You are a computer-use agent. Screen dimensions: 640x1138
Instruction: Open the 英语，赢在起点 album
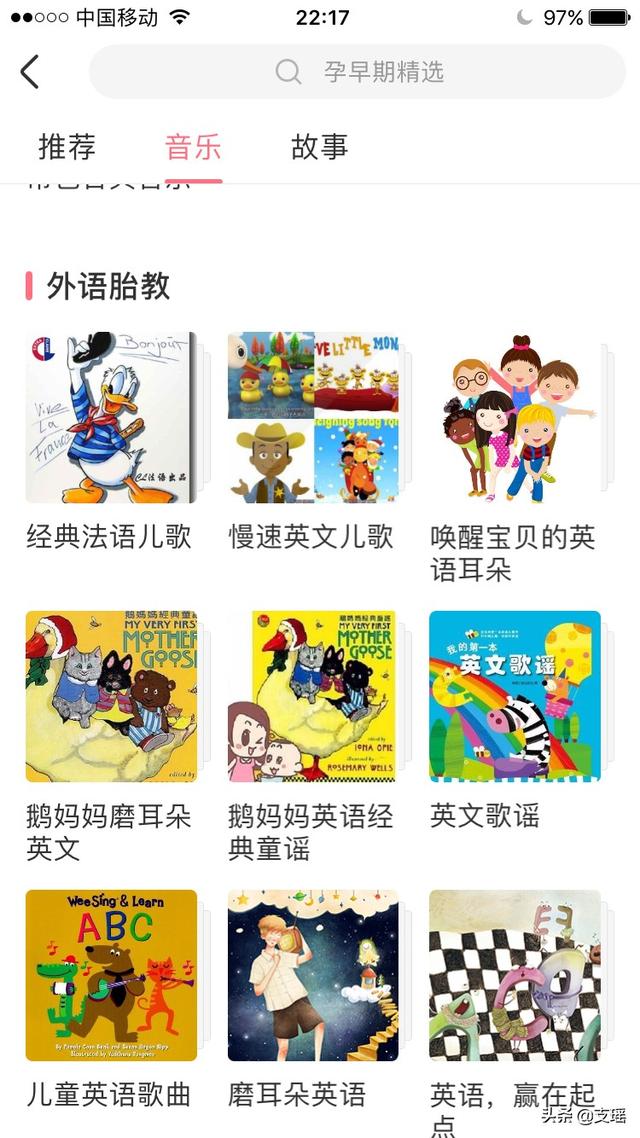tap(515, 975)
